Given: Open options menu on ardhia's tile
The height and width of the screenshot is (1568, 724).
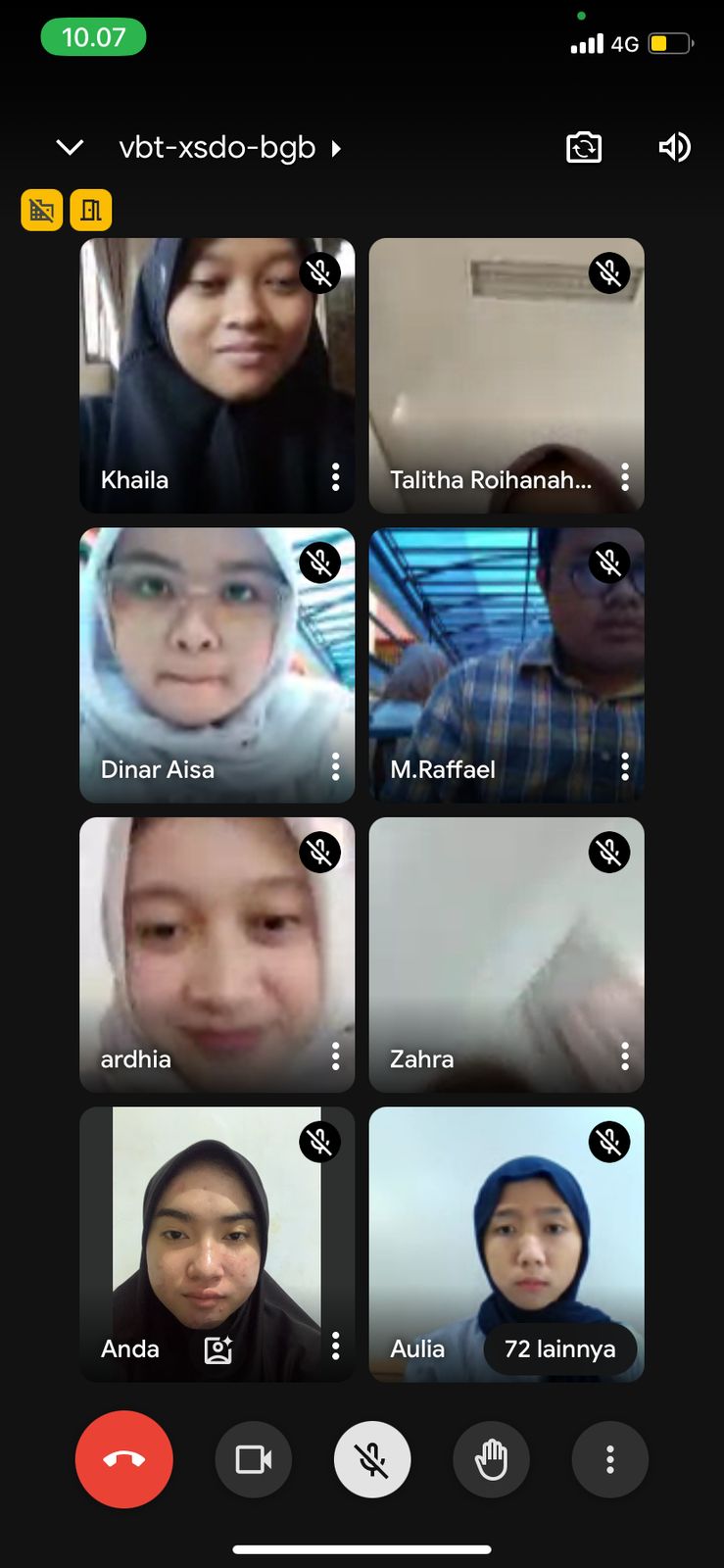Looking at the screenshot, I should (x=335, y=1055).
